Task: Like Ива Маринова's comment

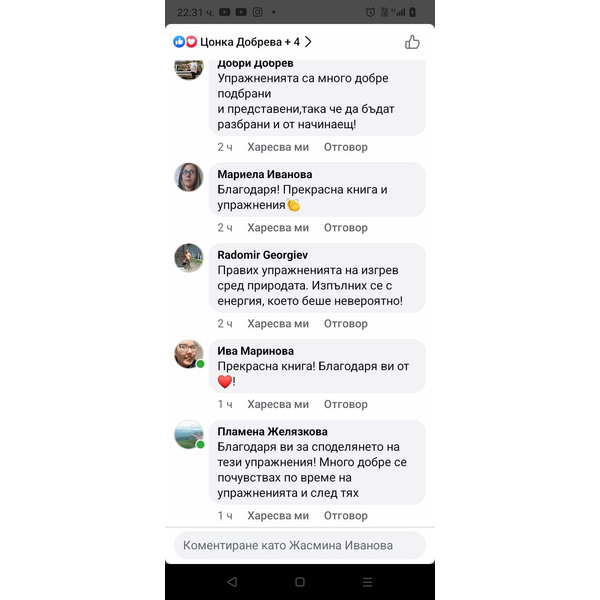Action: (278, 404)
